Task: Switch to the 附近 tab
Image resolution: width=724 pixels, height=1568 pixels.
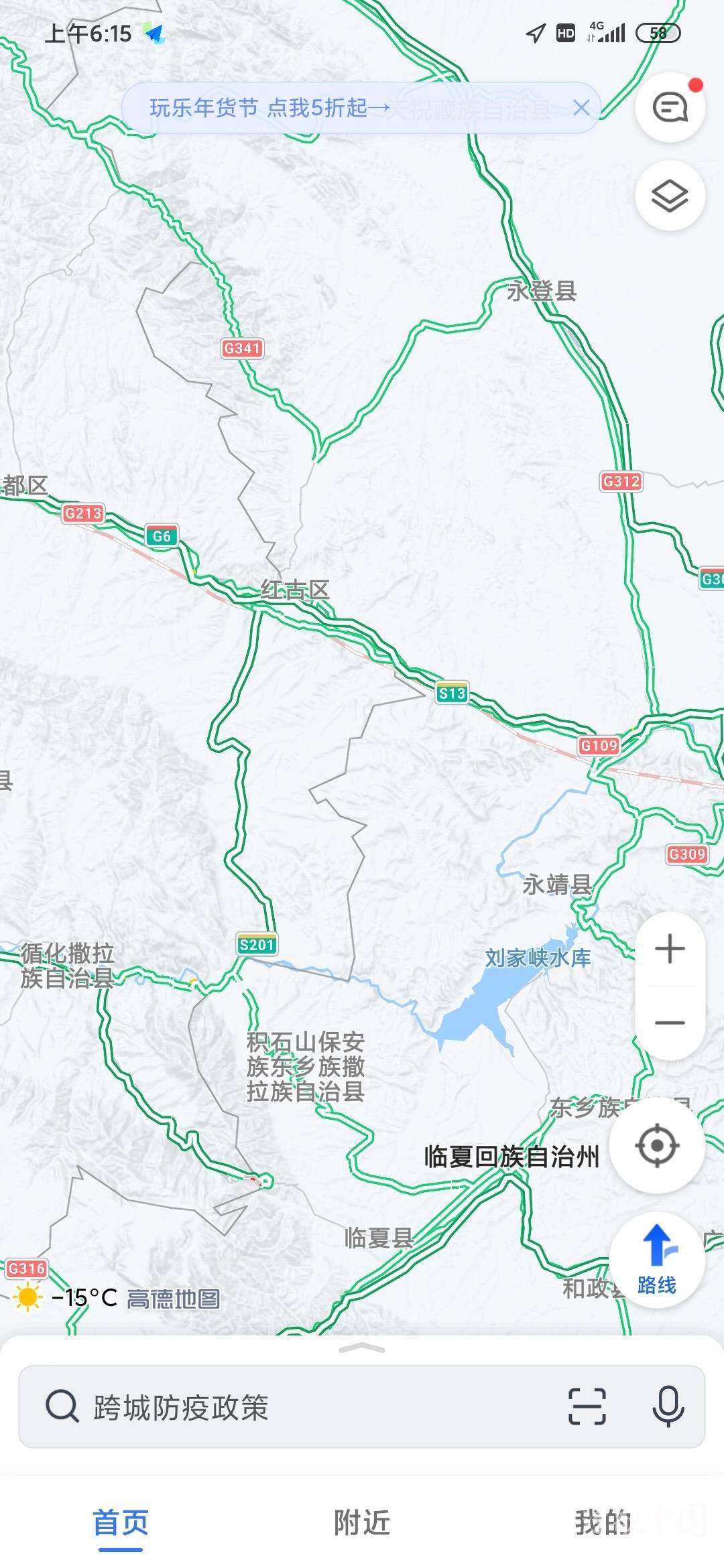Action: coord(362,1522)
